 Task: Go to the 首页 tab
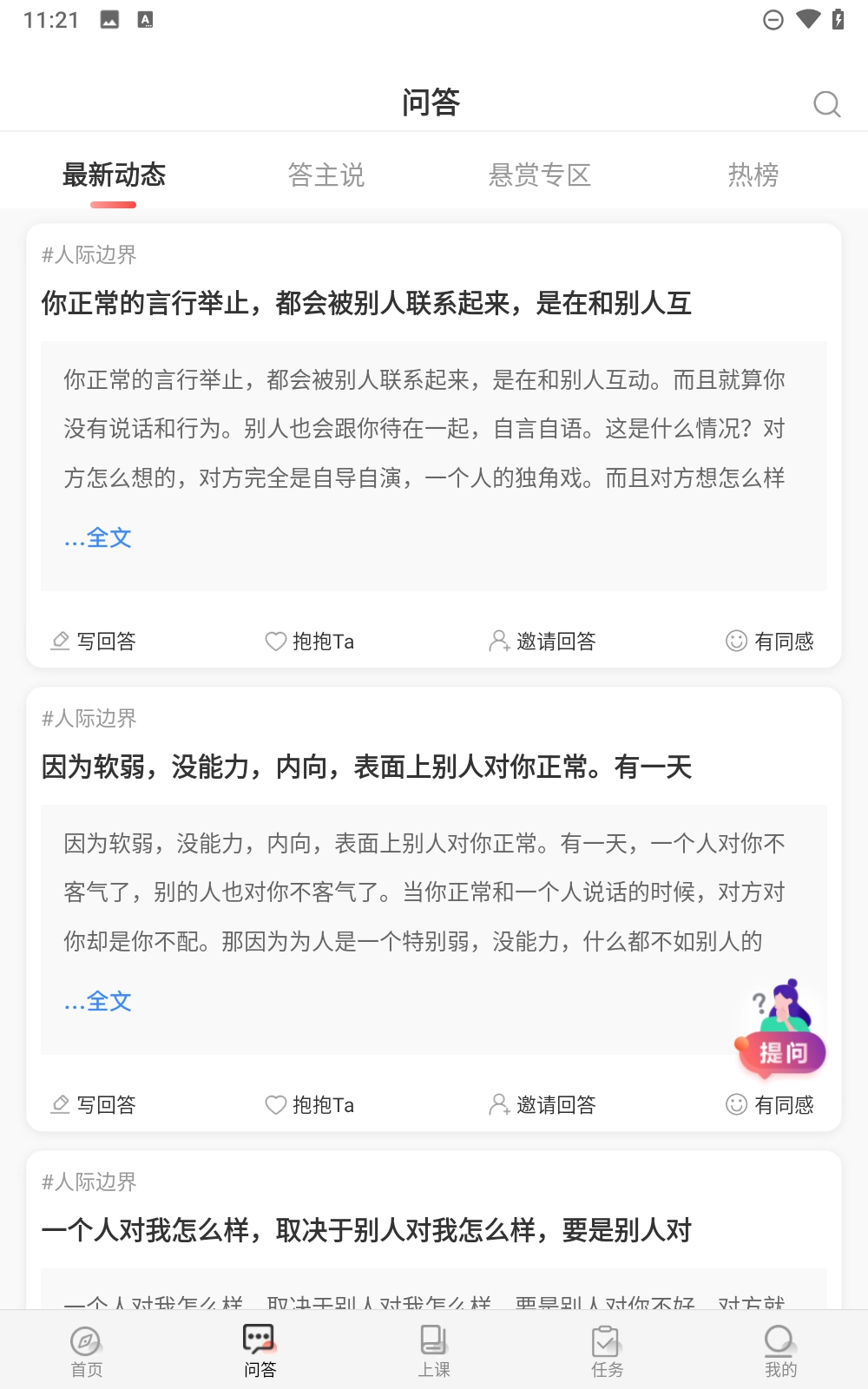[86, 1352]
